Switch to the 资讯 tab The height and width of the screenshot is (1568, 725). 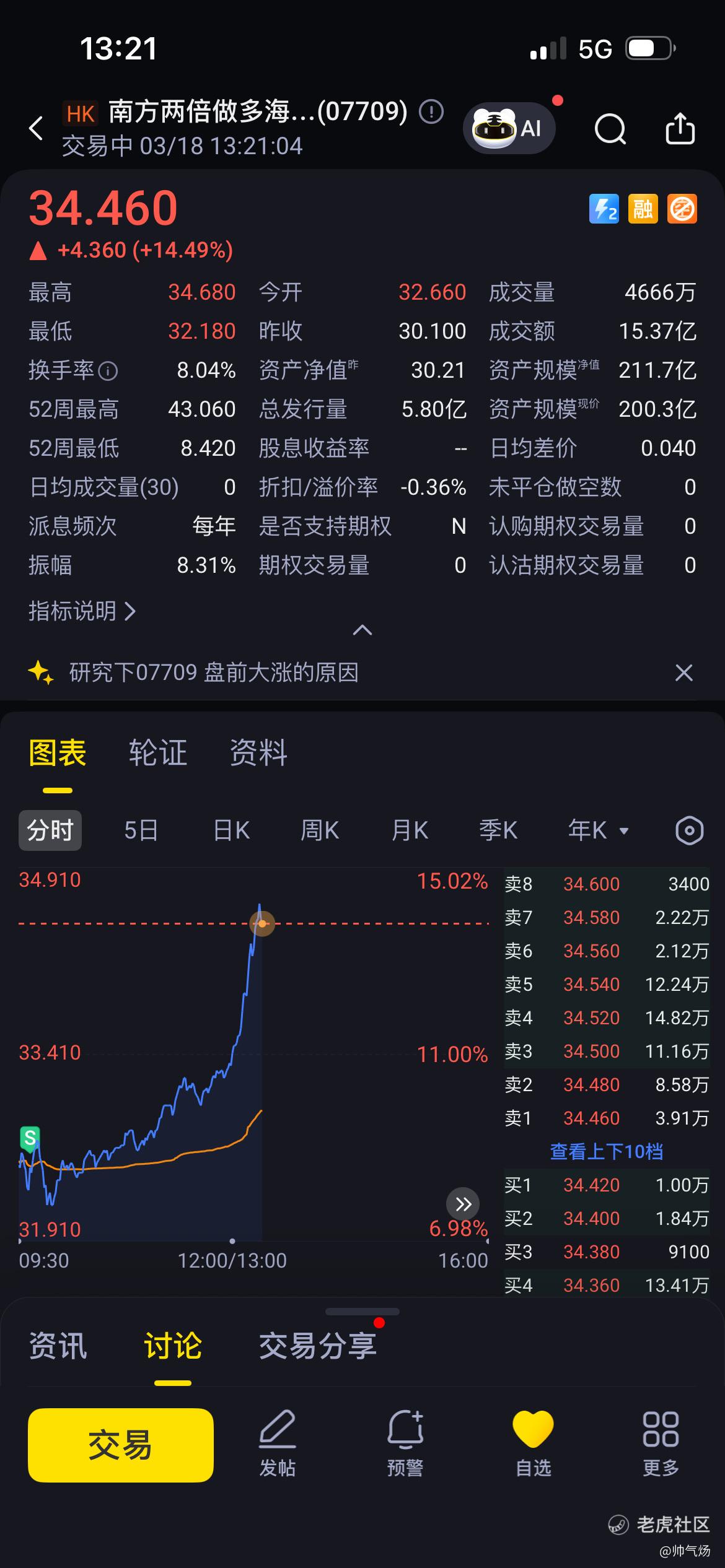[58, 1346]
